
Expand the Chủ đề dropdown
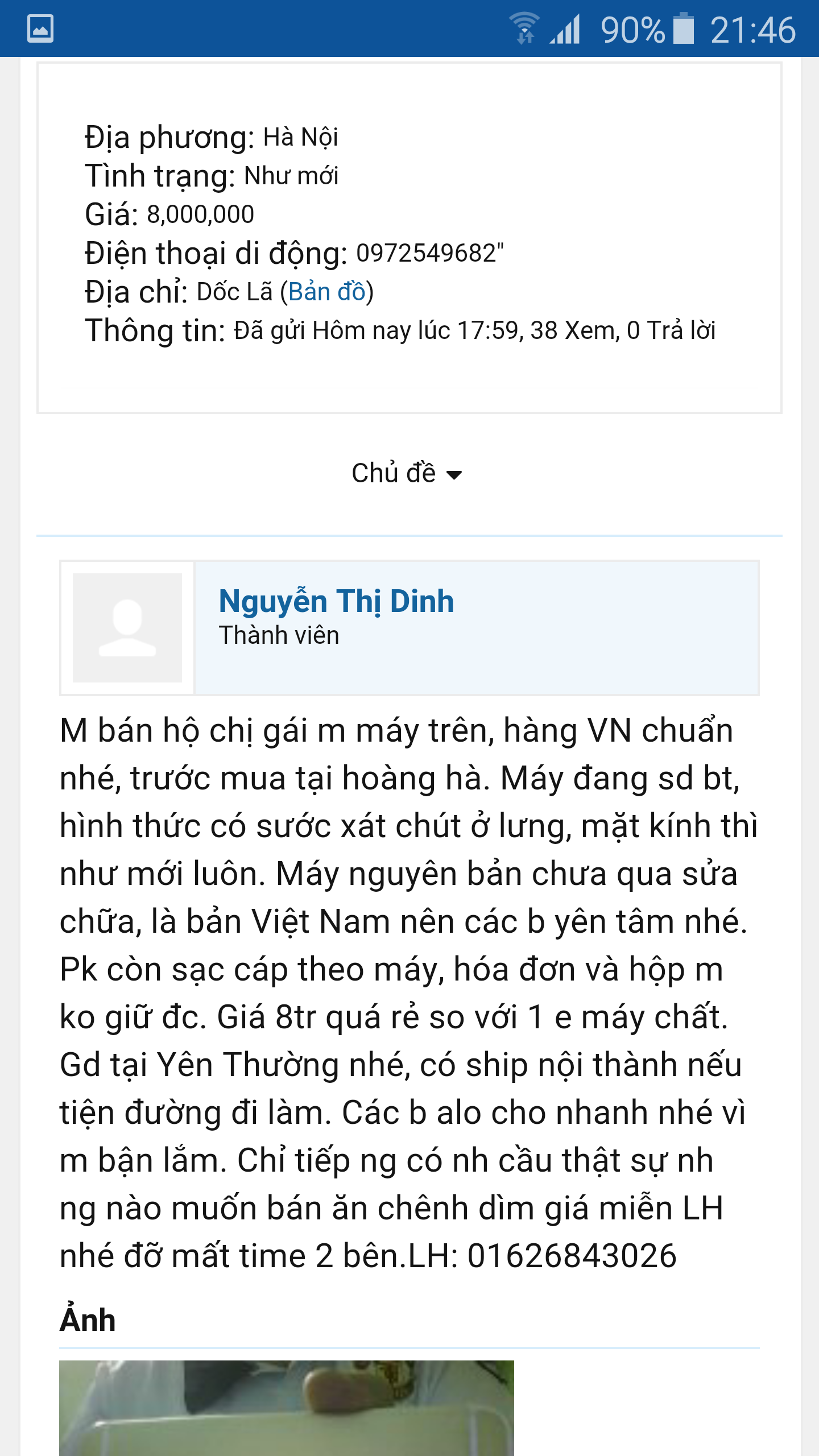click(407, 473)
